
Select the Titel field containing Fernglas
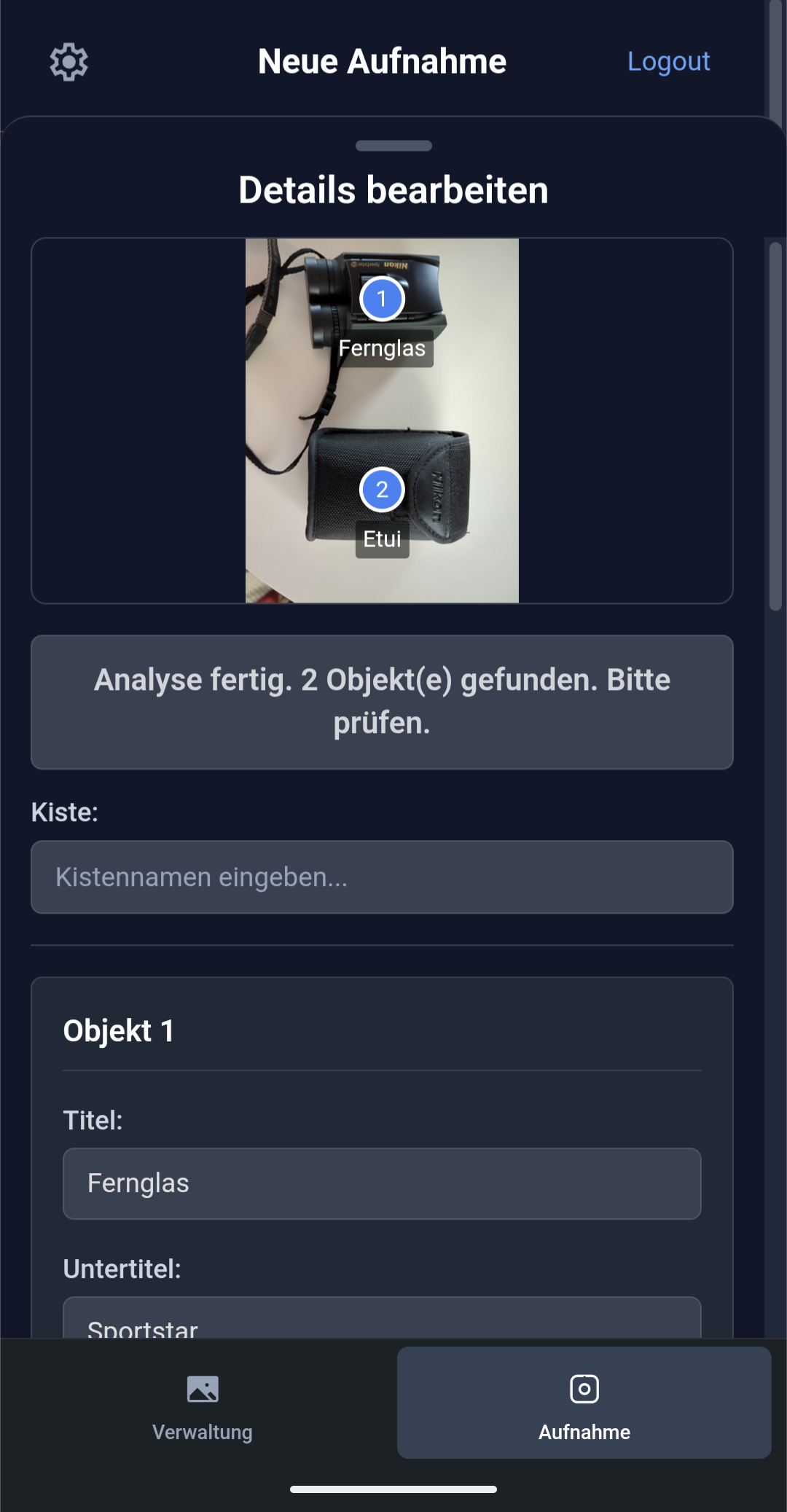(x=382, y=1183)
